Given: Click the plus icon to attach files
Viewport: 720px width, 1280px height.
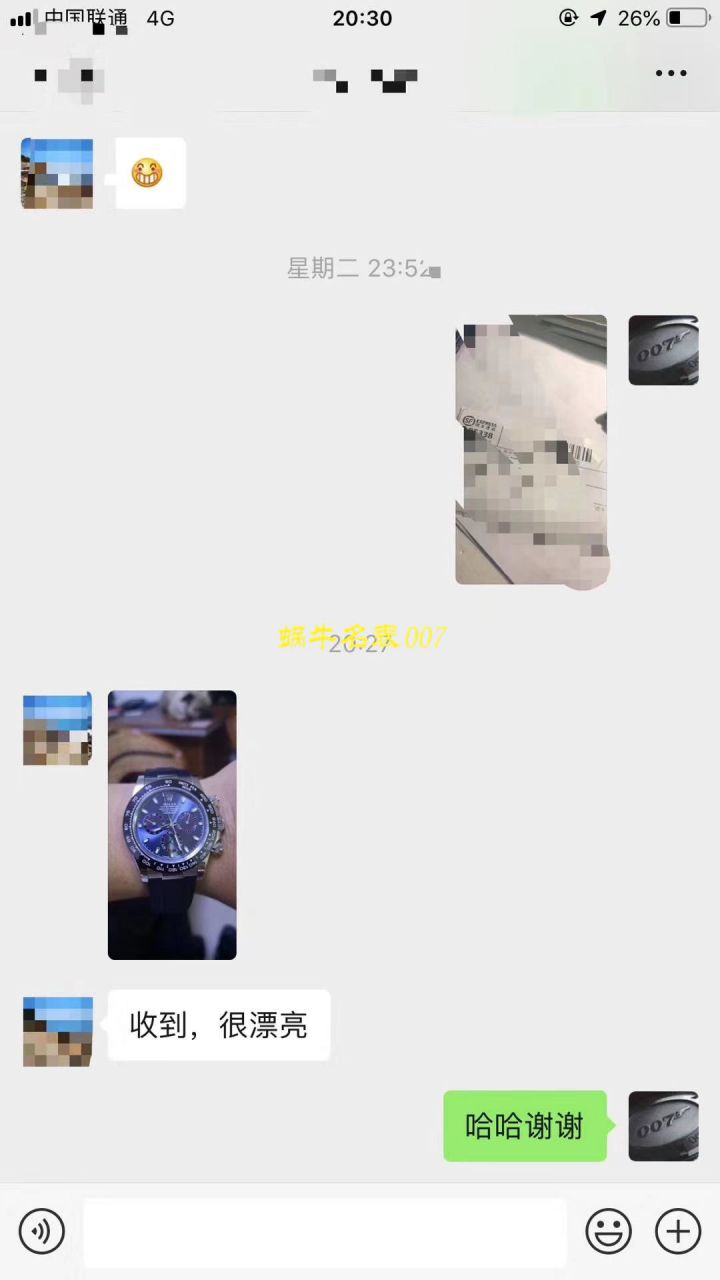Looking at the screenshot, I should point(677,1231).
